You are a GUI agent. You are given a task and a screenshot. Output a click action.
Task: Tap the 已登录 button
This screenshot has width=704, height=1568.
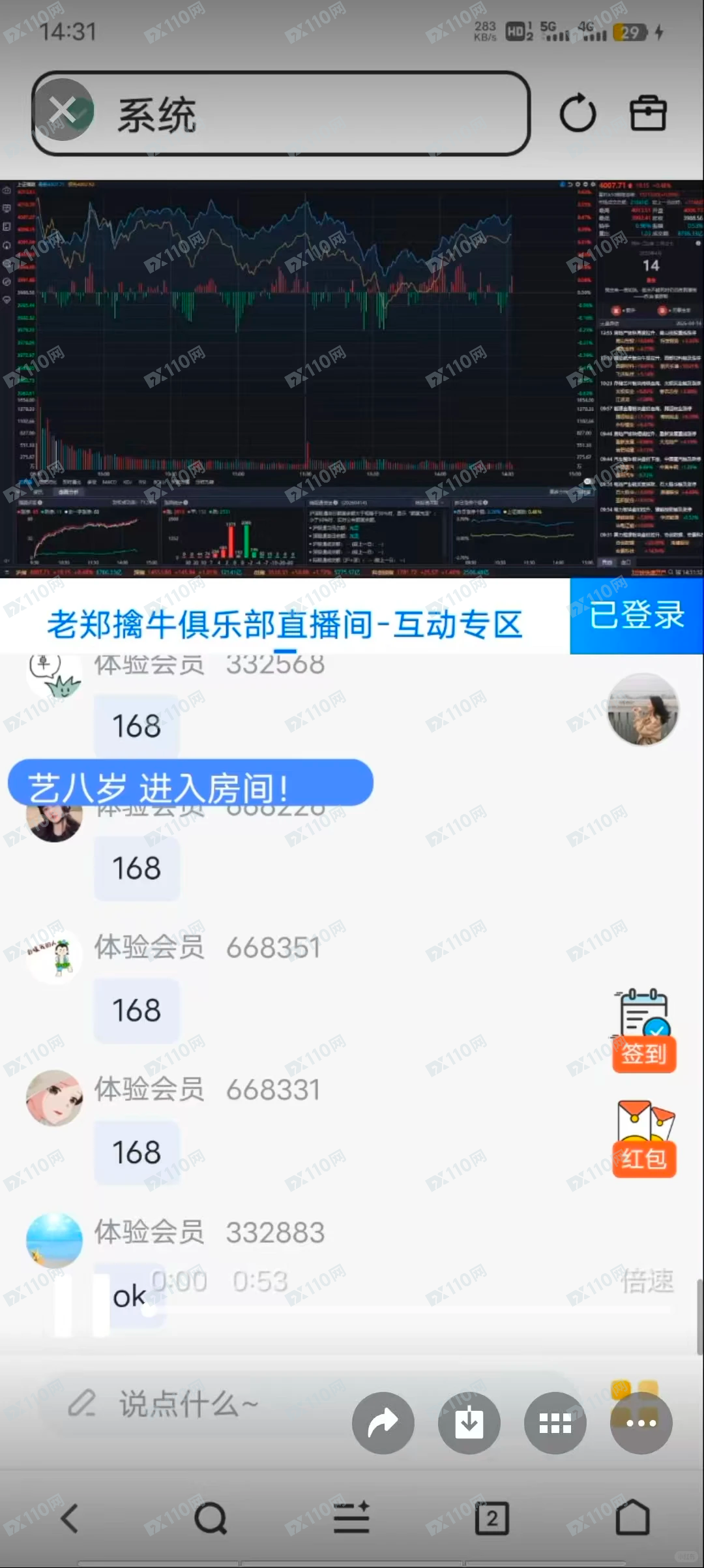pos(636,615)
